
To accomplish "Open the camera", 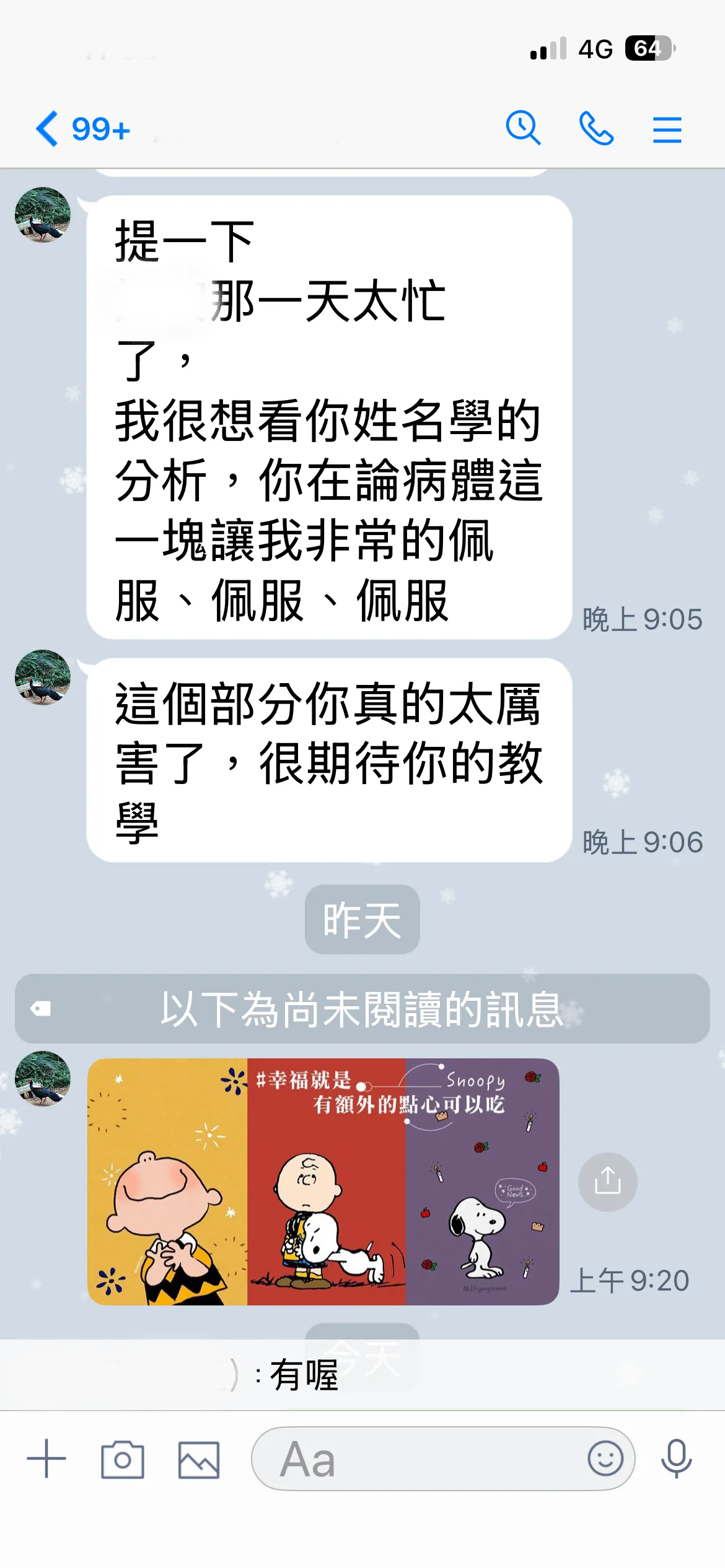I will pyautogui.click(x=123, y=1460).
